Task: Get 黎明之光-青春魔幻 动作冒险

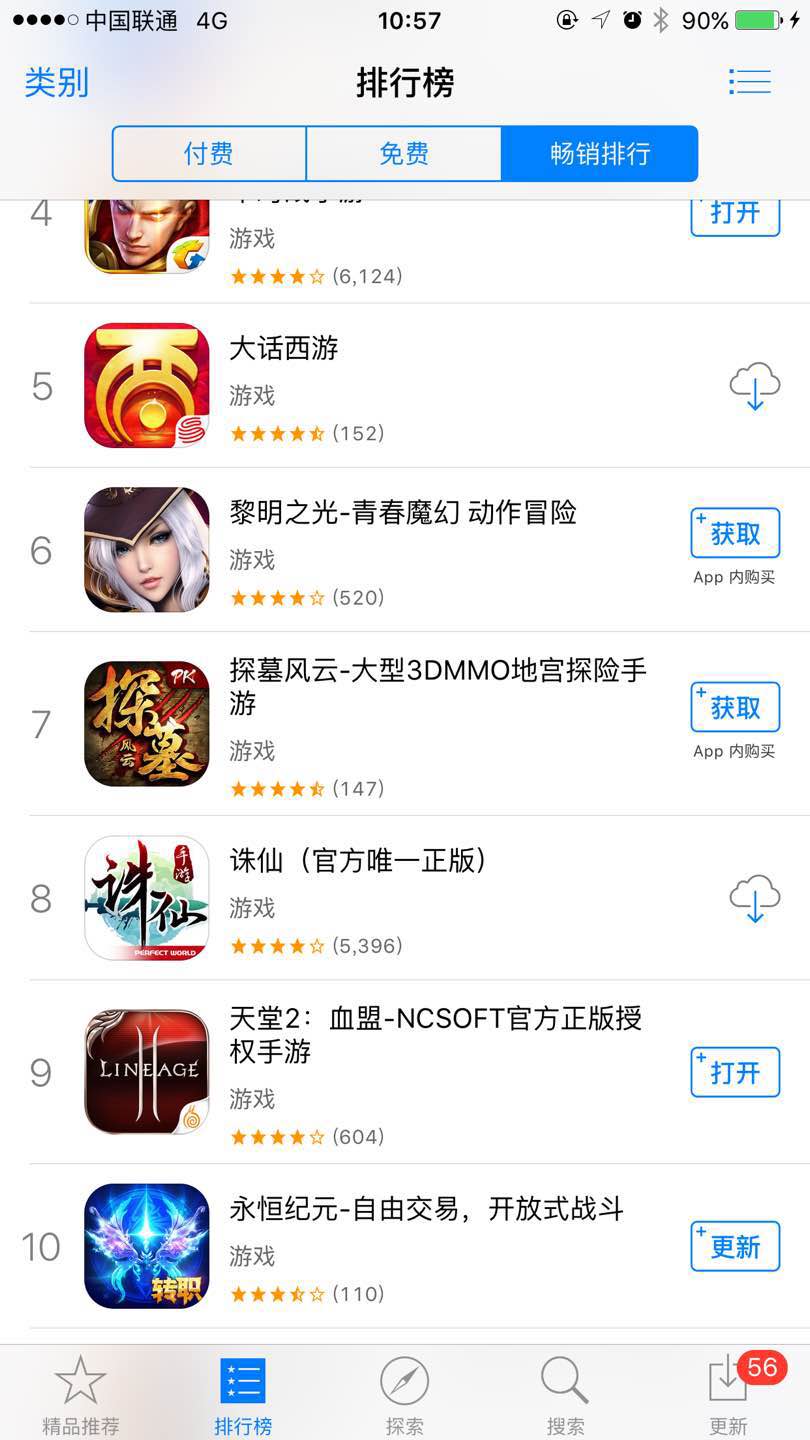Action: 735,533
